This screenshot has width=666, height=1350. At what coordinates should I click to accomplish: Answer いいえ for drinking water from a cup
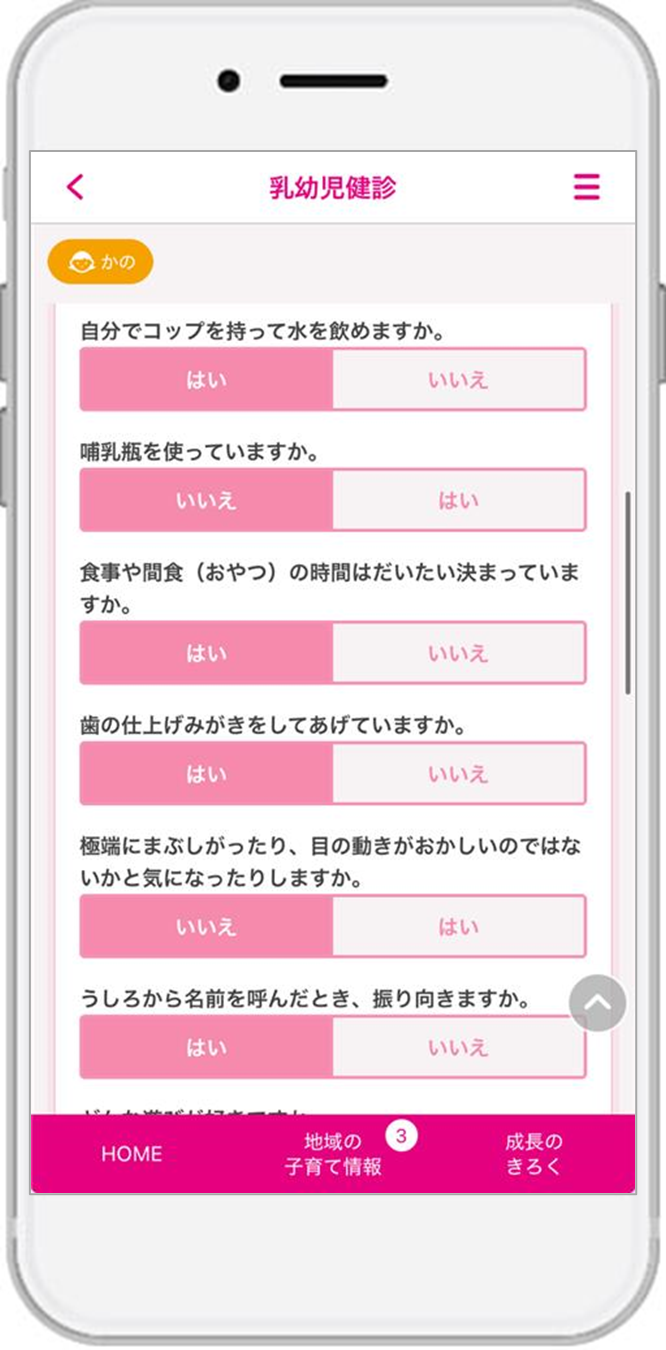[458, 380]
